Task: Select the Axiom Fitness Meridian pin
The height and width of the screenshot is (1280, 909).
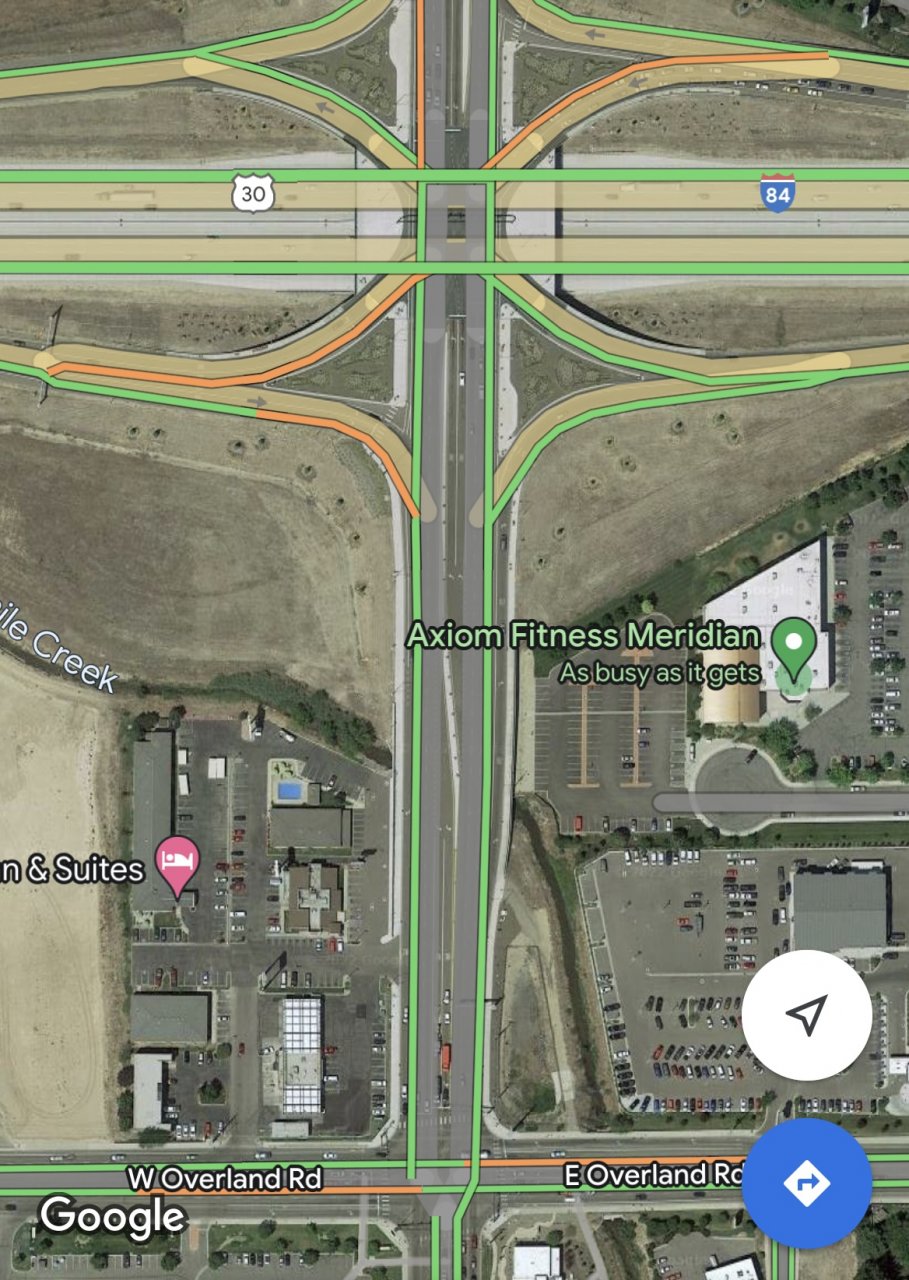Action: pyautogui.click(x=795, y=645)
